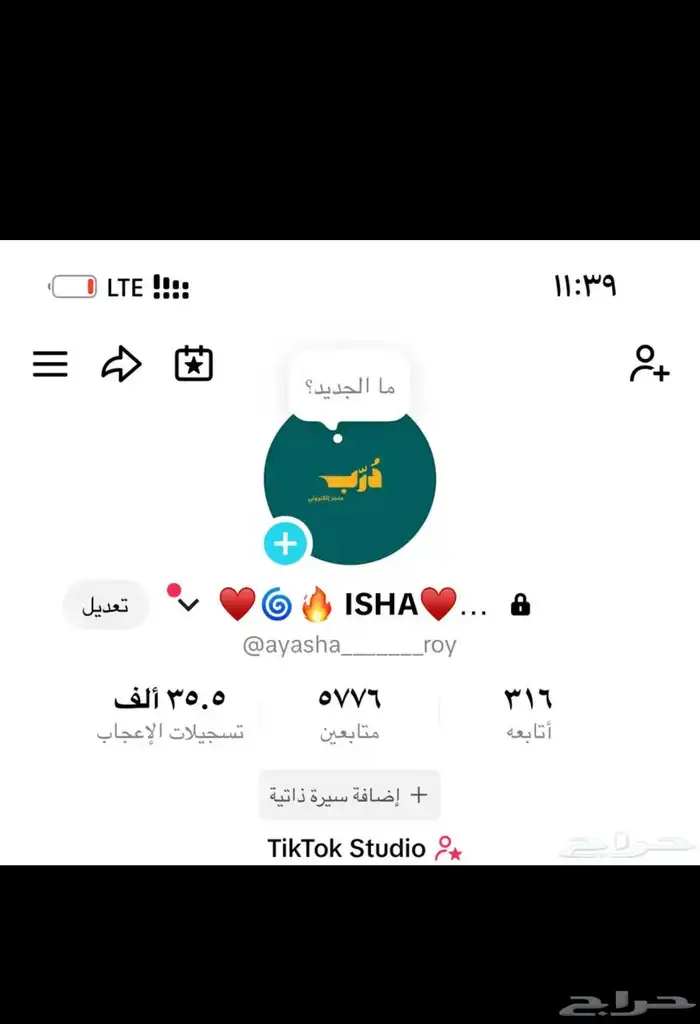Open the hamburger menu
The height and width of the screenshot is (1024, 700).
pos(50,364)
